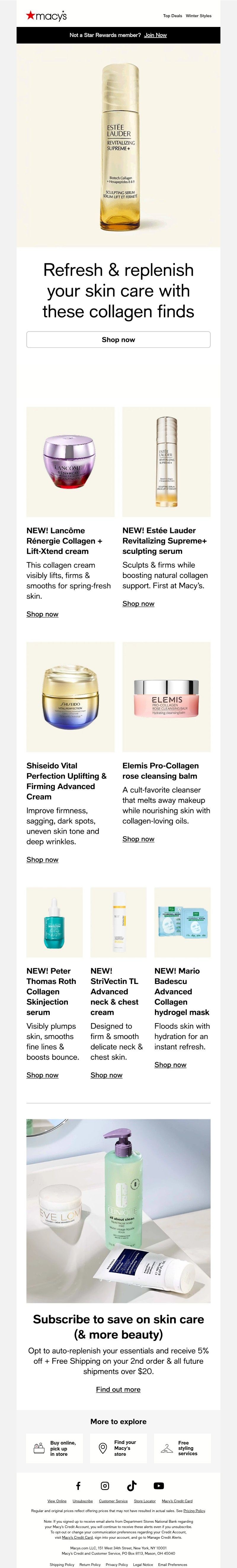Shop now for Peter Thomas Roth serum
Image resolution: width=237 pixels, height=1568 pixels.
click(x=42, y=1075)
